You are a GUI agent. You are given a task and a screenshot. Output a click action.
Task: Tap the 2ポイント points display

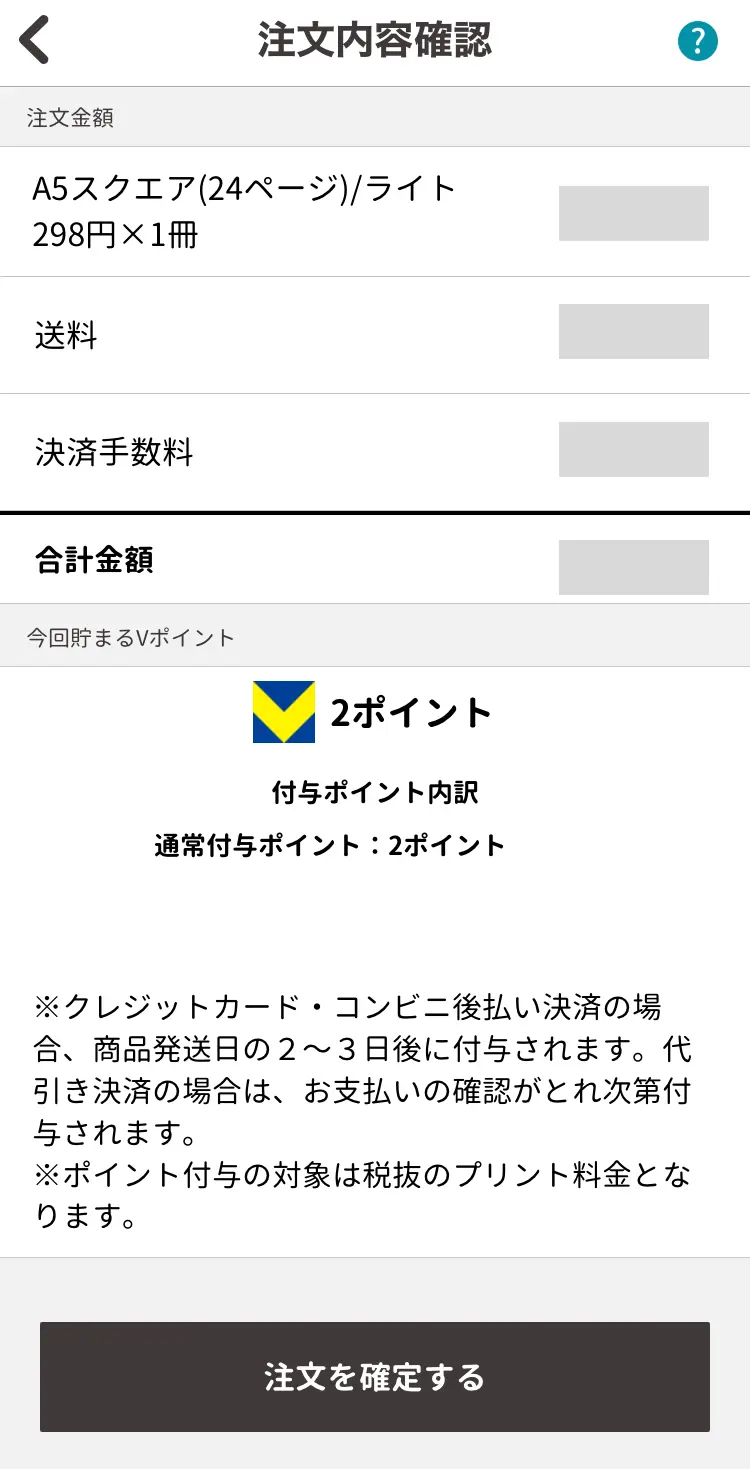[410, 710]
